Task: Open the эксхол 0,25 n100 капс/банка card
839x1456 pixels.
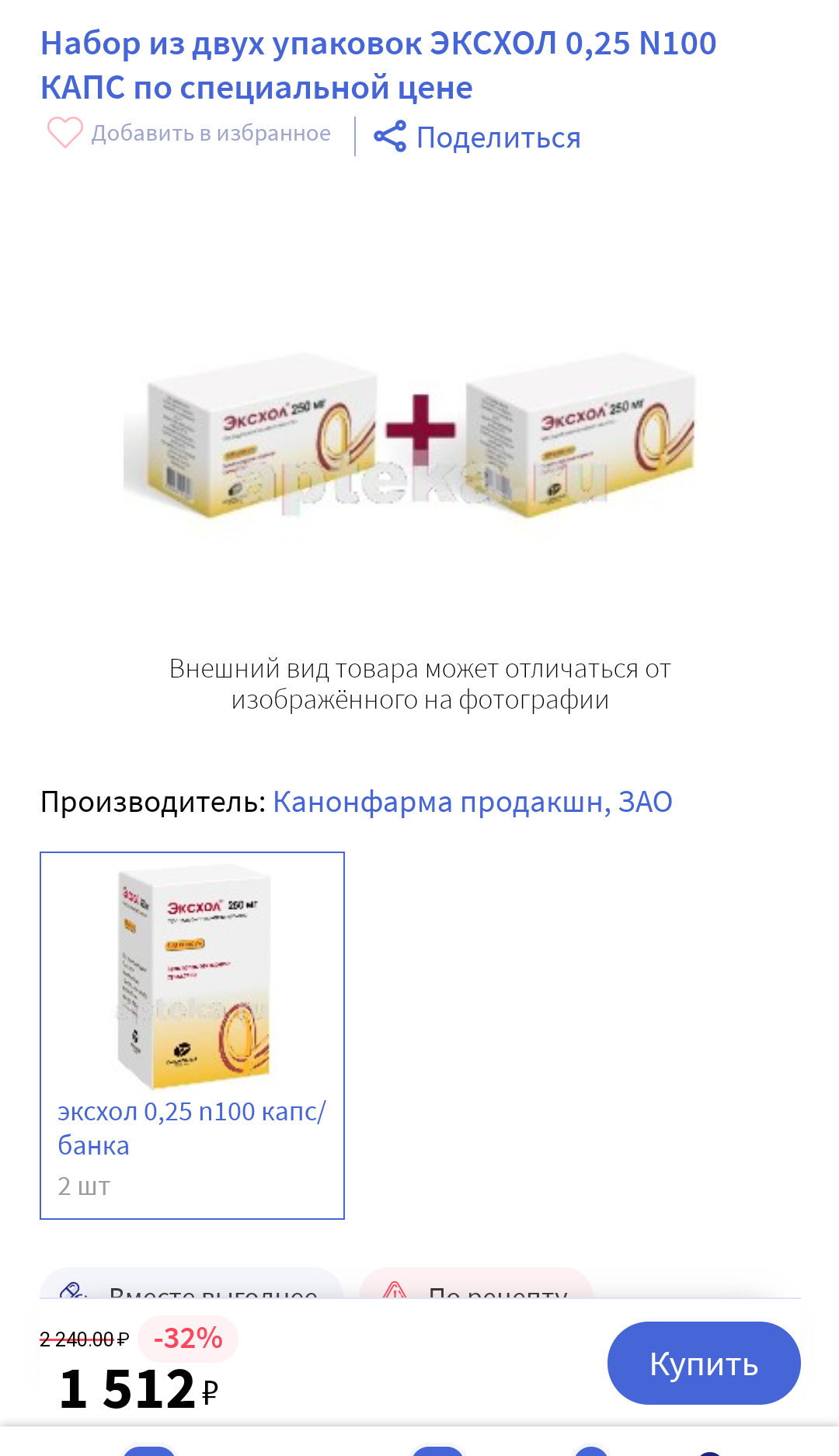Action: click(192, 1035)
